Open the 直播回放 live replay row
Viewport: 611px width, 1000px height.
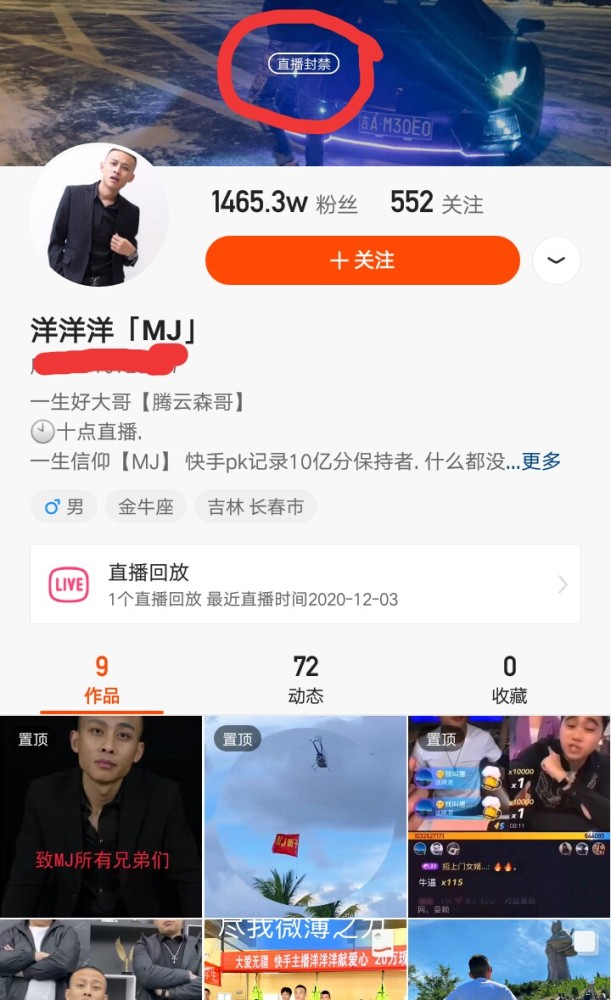point(305,584)
